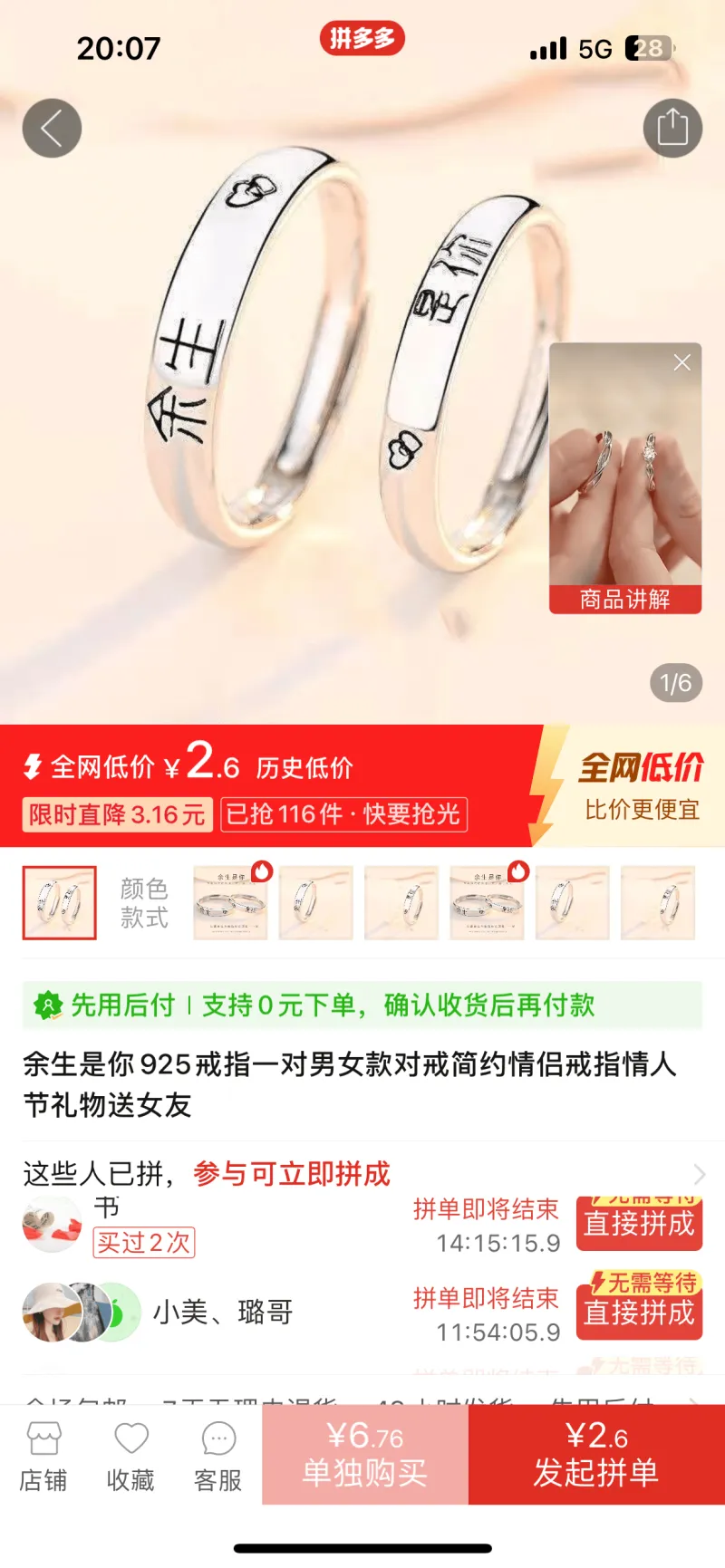Start a group buy at ¥2.6 发起拼单
Viewport: 725px width, 1568px height.
(x=596, y=1455)
